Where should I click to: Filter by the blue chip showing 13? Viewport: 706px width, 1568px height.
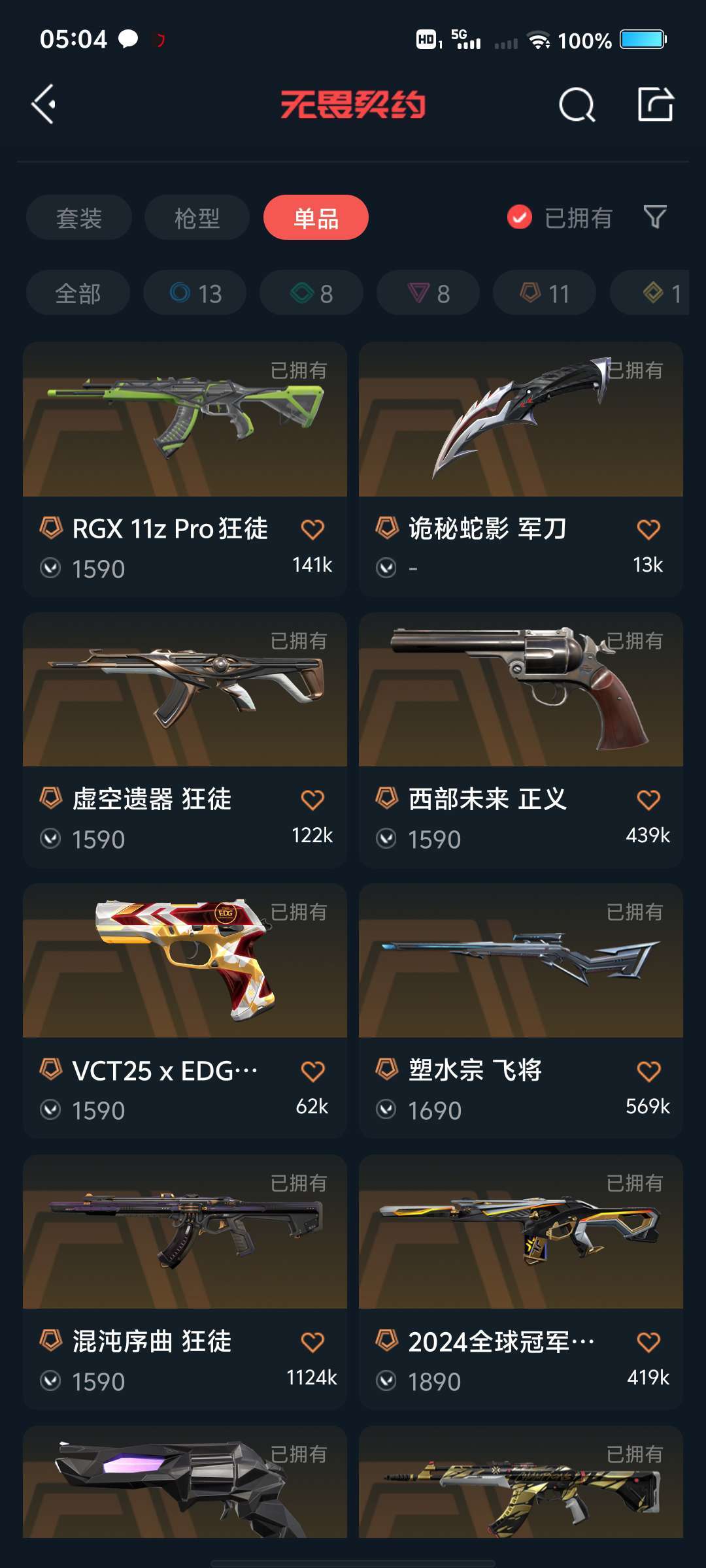[195, 293]
